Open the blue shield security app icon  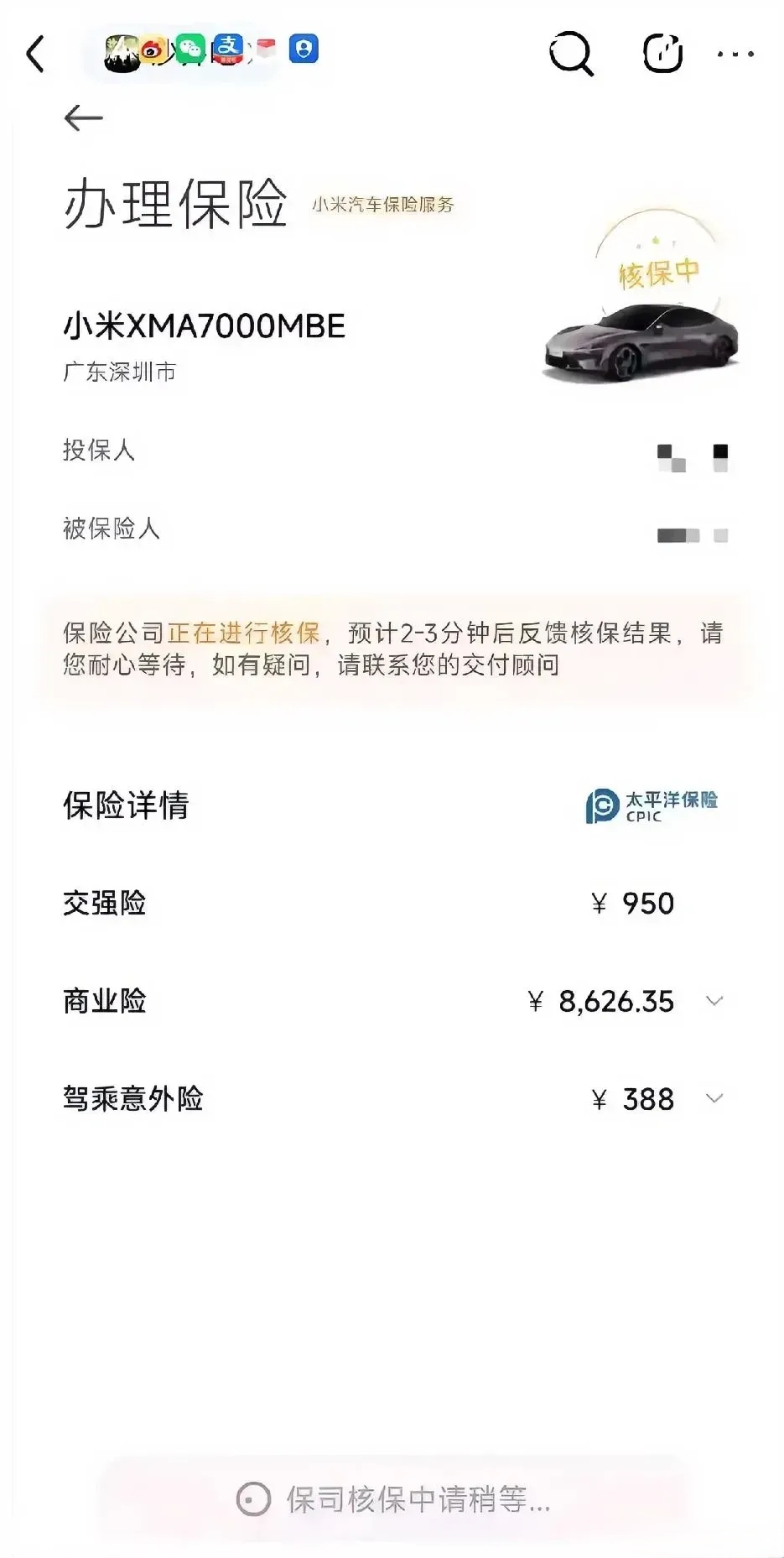305,50
